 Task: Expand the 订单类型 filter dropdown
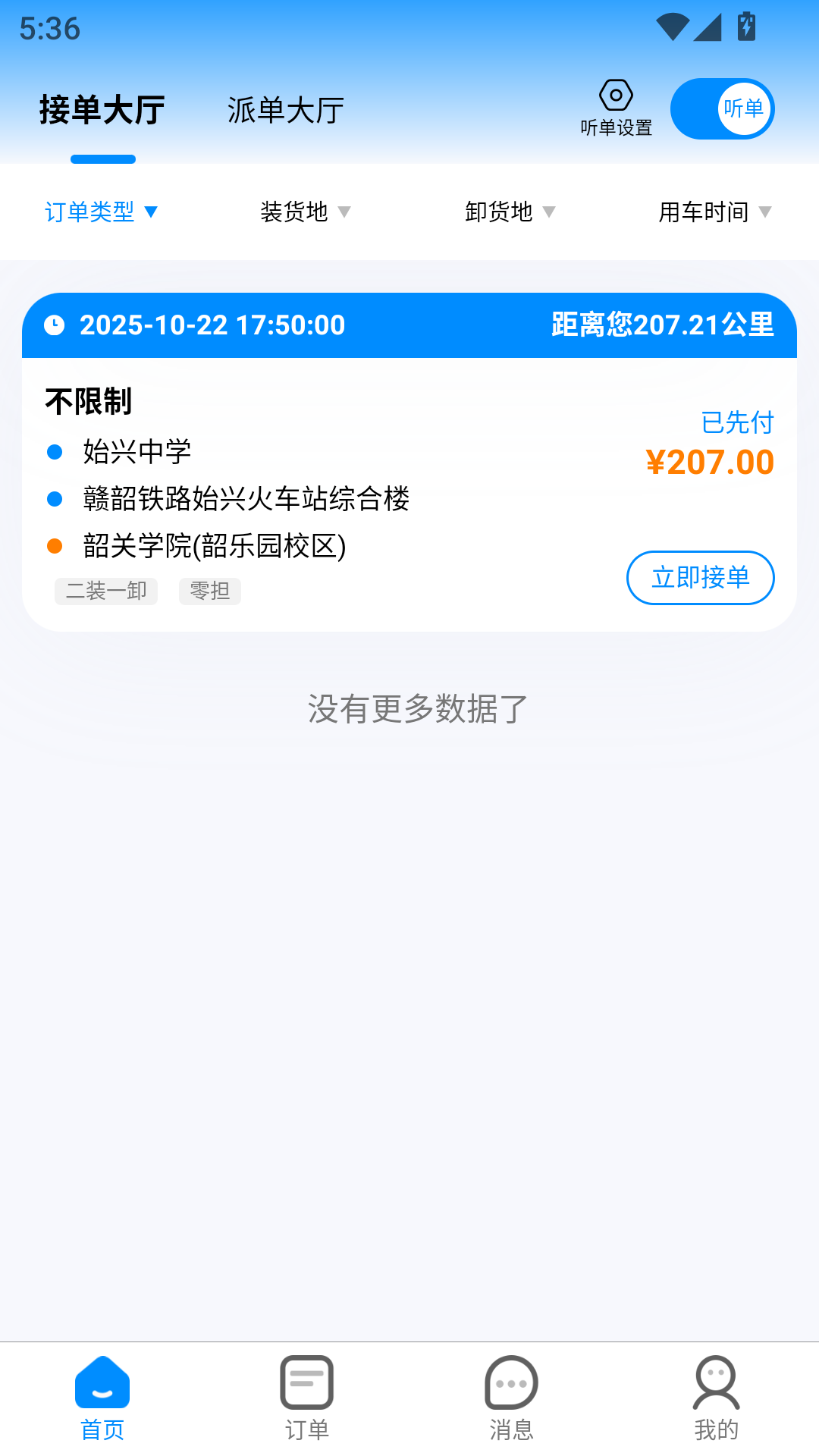[x=101, y=213]
